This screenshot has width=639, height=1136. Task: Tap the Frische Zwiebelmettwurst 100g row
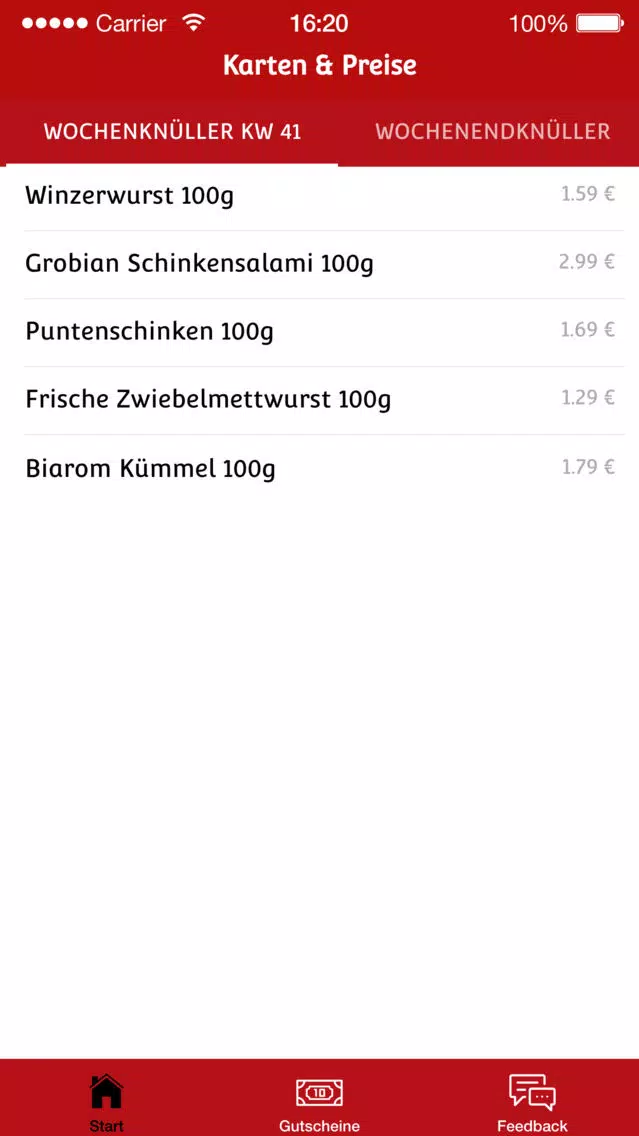[320, 401]
